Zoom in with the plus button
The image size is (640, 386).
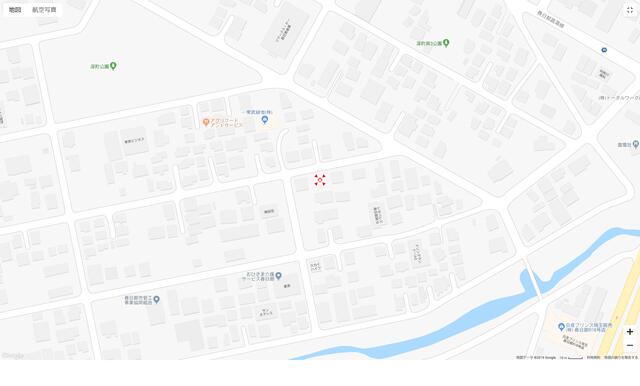tap(630, 332)
